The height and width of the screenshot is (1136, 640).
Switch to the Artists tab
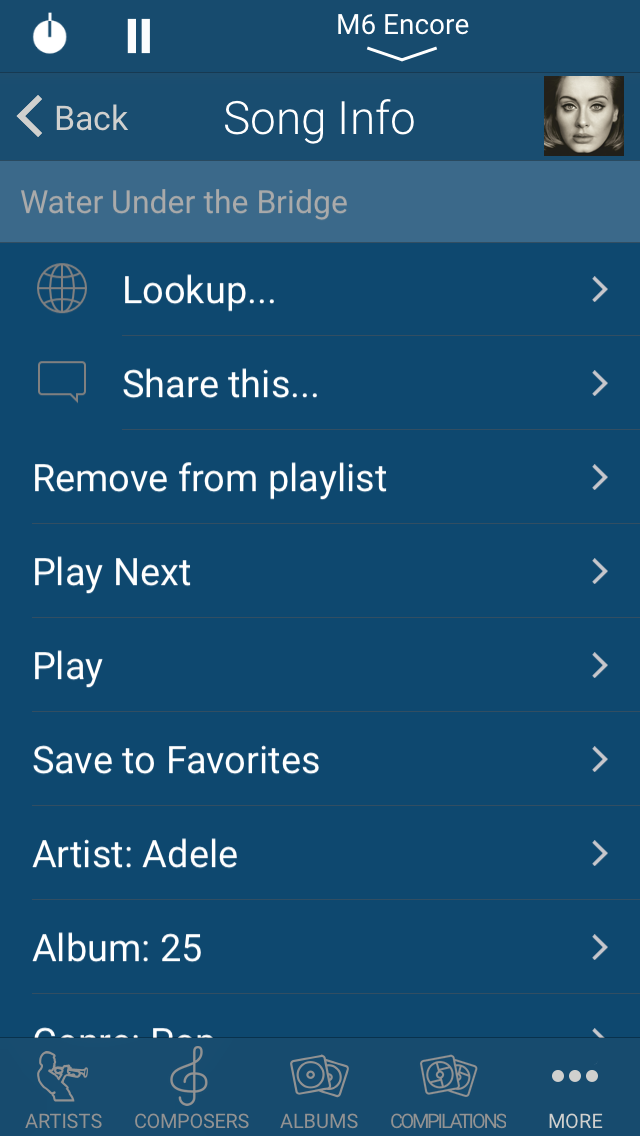click(63, 1088)
